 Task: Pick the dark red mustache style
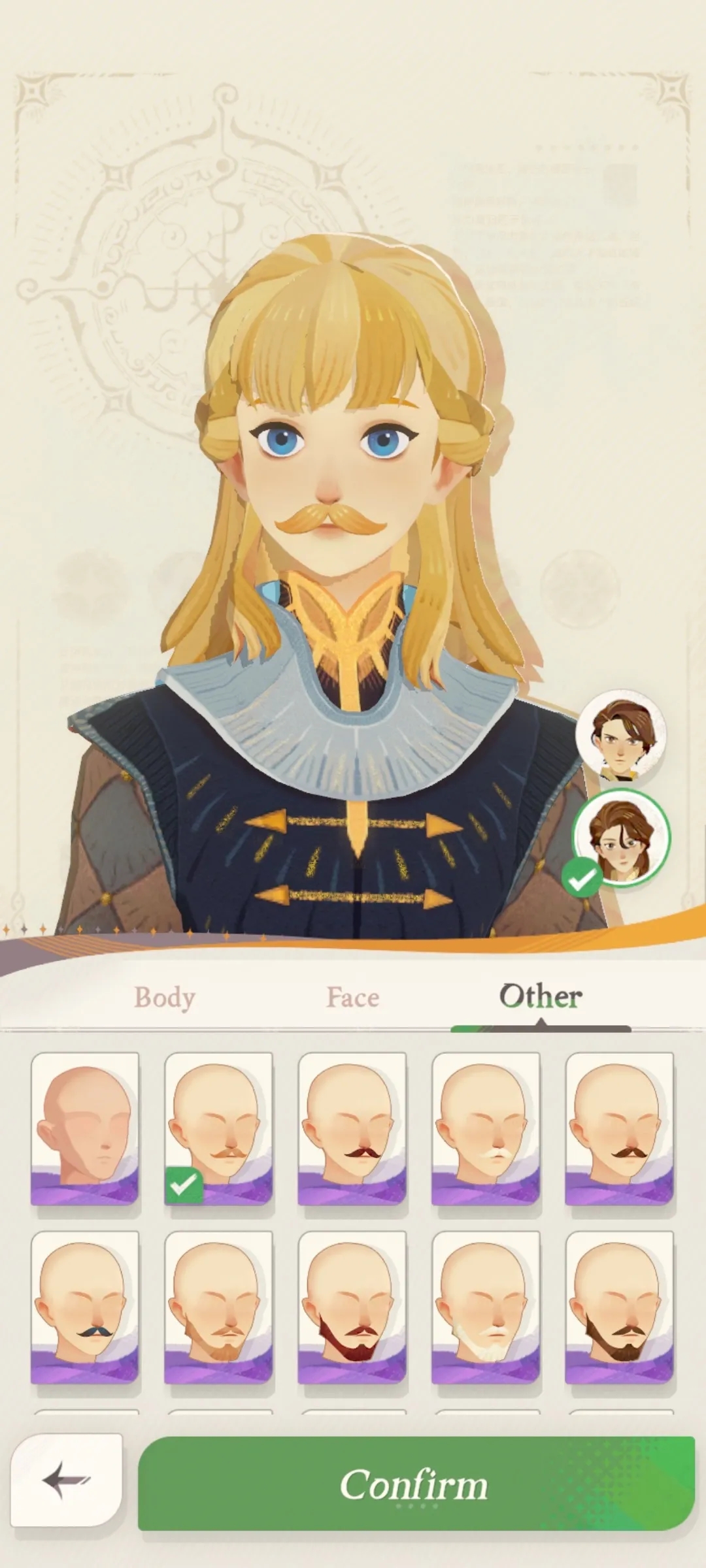(352, 1128)
